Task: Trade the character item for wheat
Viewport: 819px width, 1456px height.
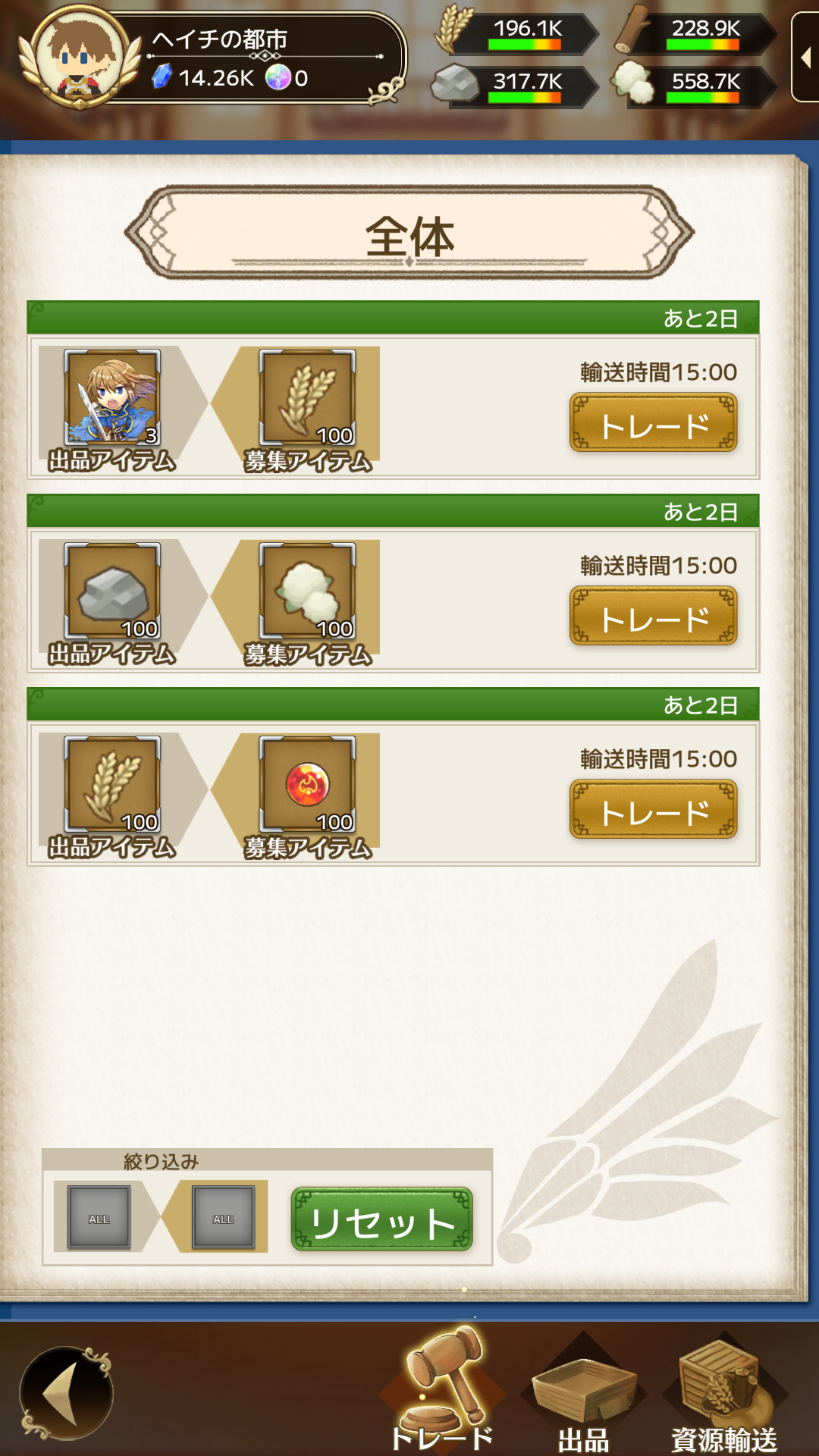Action: [x=653, y=423]
